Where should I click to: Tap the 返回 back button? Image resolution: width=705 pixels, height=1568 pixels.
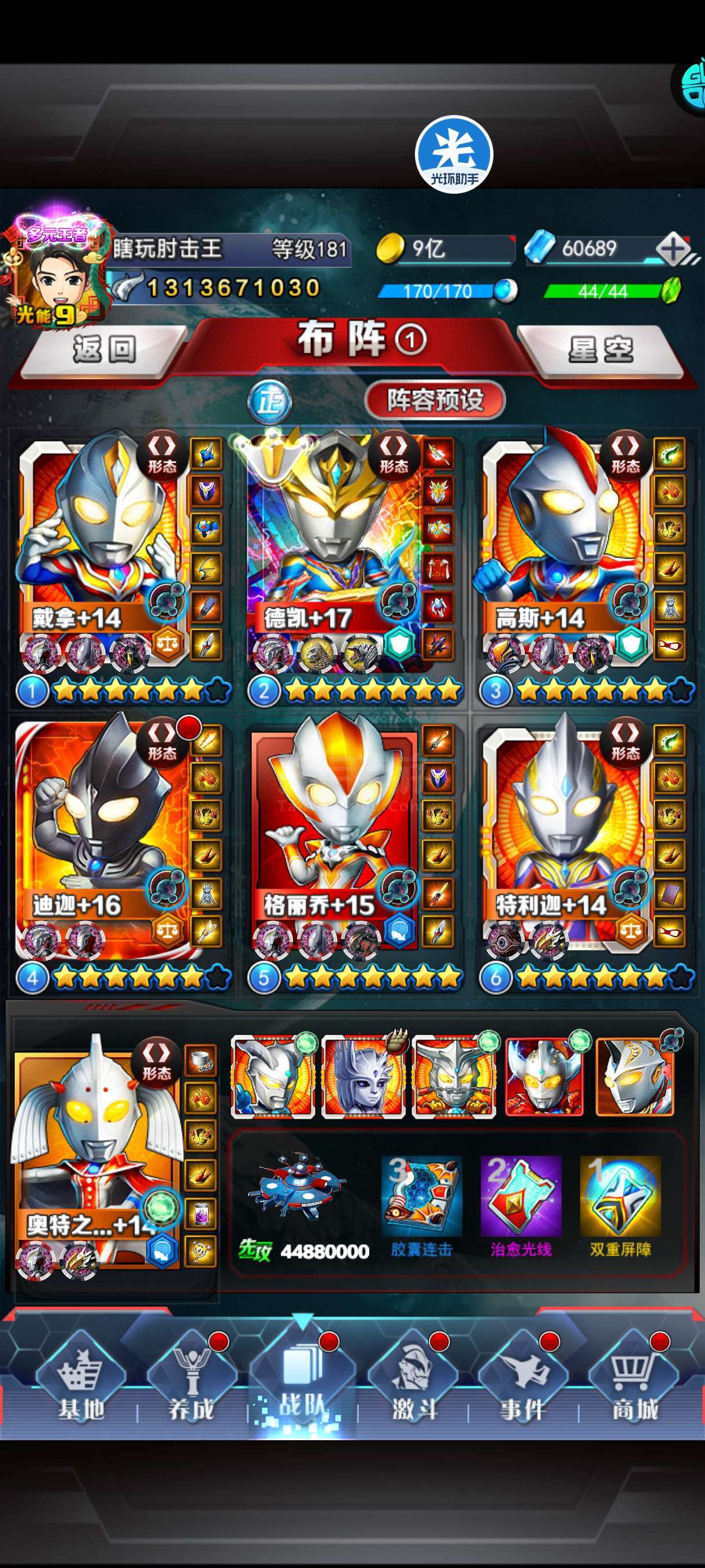[x=103, y=350]
